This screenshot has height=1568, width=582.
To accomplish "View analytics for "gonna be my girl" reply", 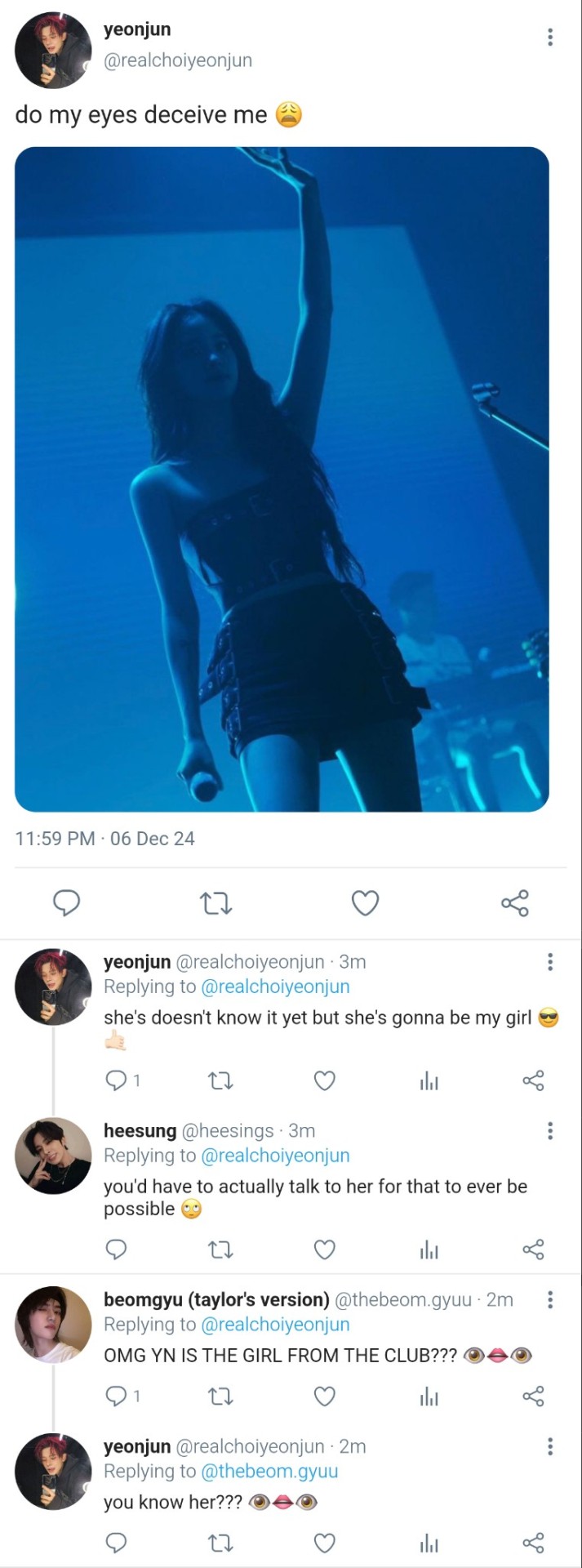I will [x=429, y=1080].
